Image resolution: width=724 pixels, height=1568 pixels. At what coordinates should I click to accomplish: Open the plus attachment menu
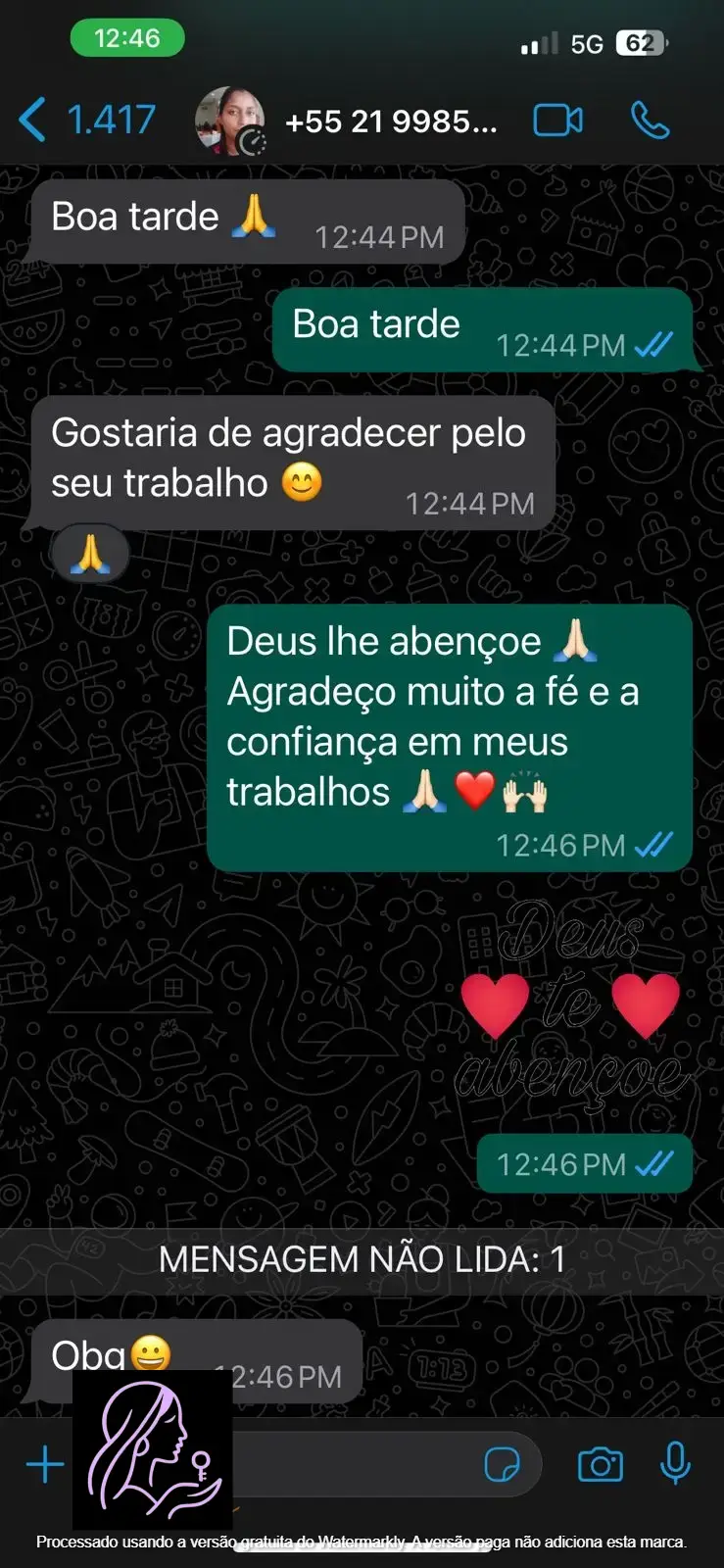click(45, 1465)
